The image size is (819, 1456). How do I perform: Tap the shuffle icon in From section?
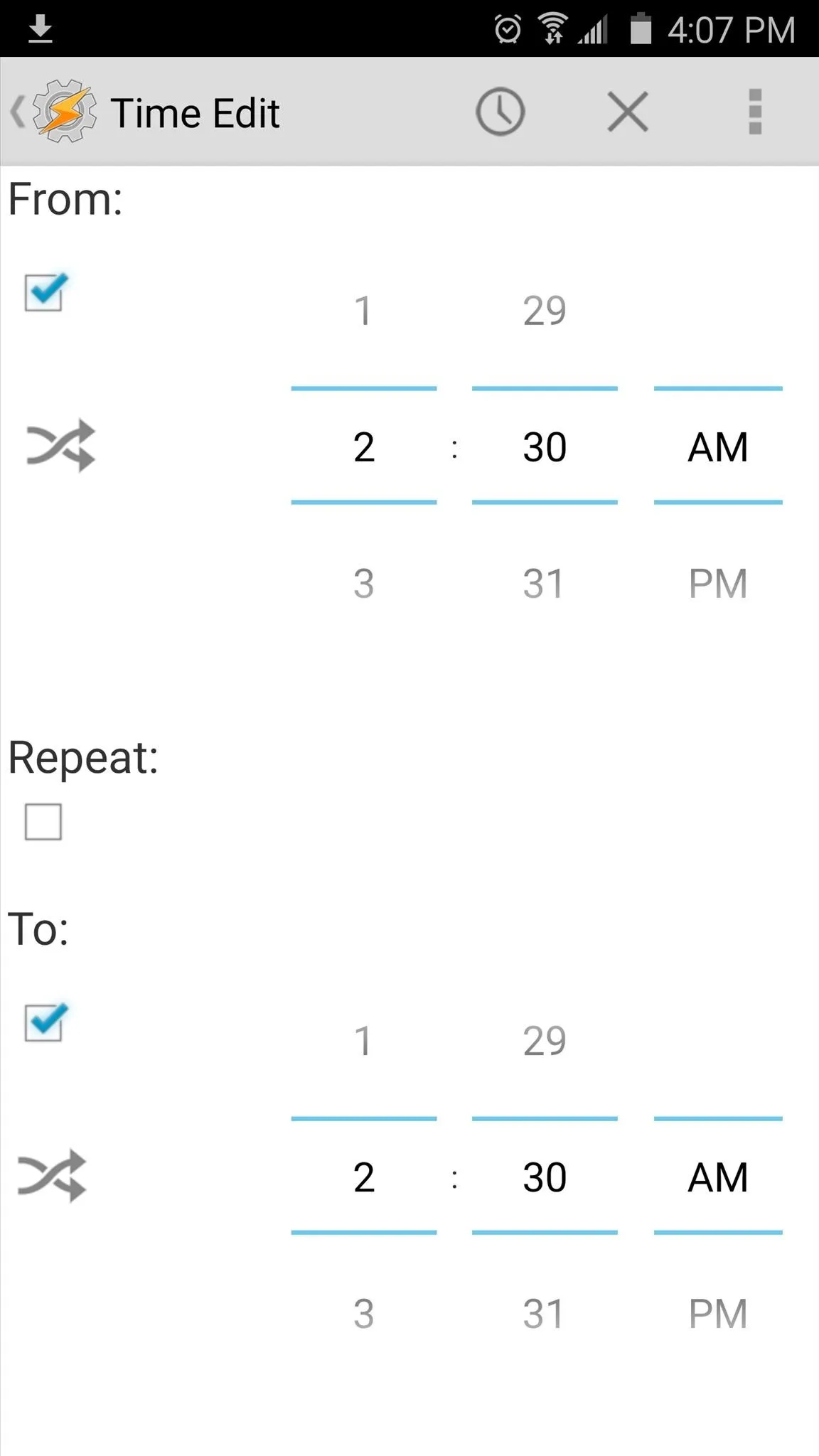(x=60, y=446)
